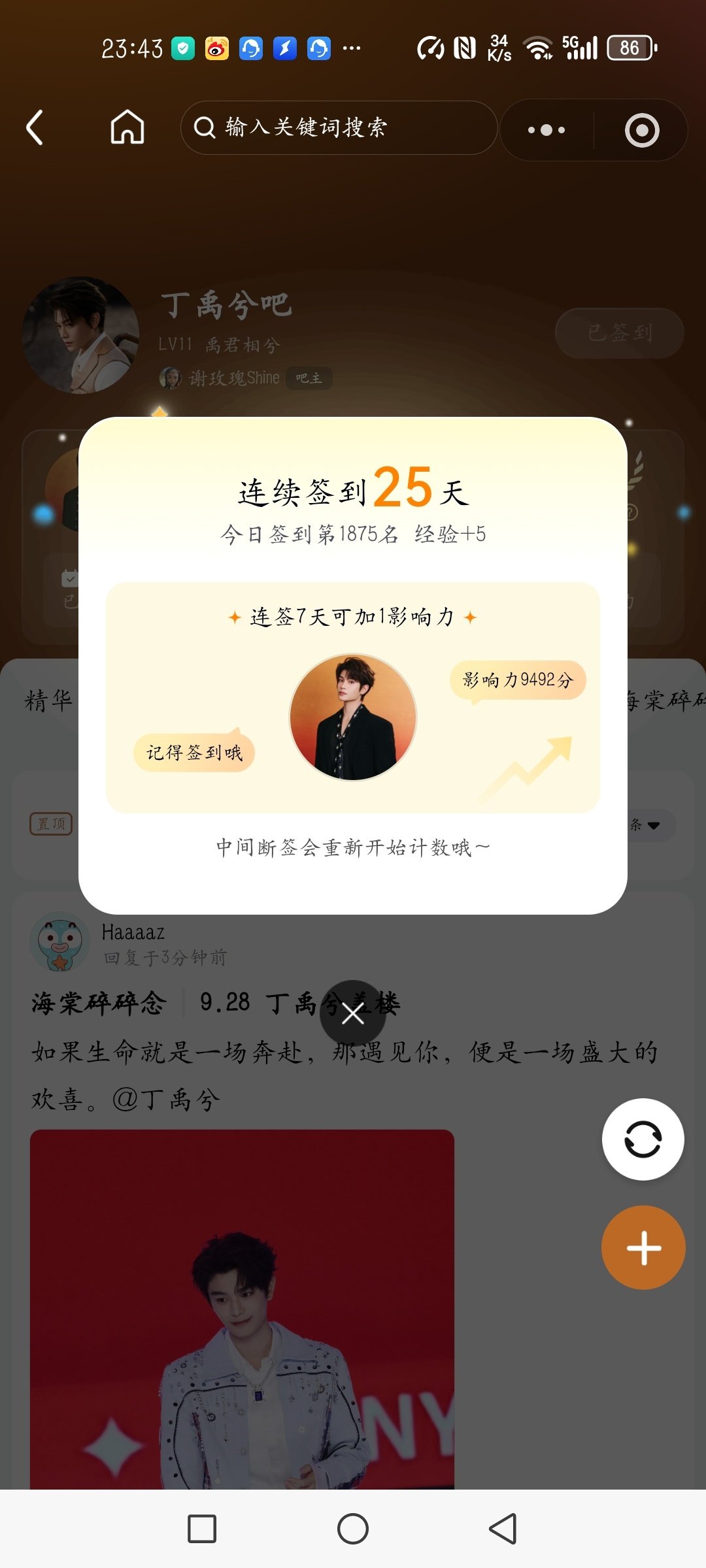706x1568 pixels.
Task: Tap the keyword search field
Action: tap(339, 127)
